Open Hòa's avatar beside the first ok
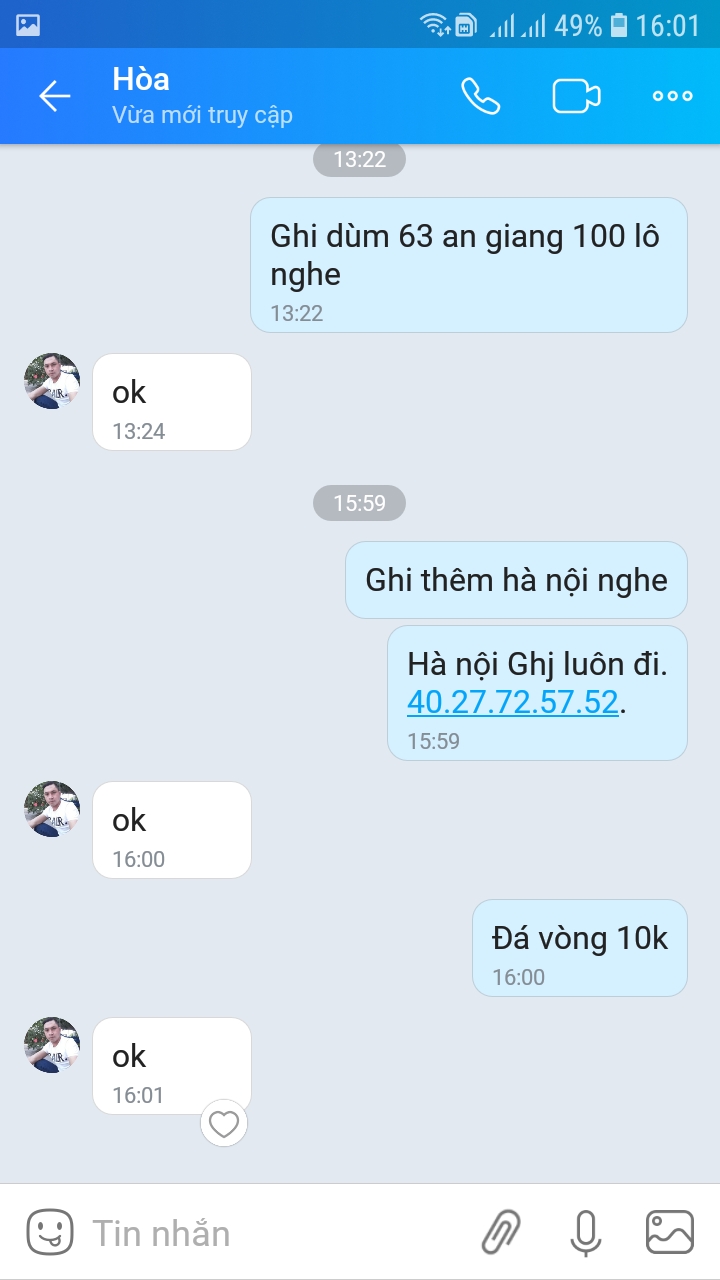 click(51, 384)
